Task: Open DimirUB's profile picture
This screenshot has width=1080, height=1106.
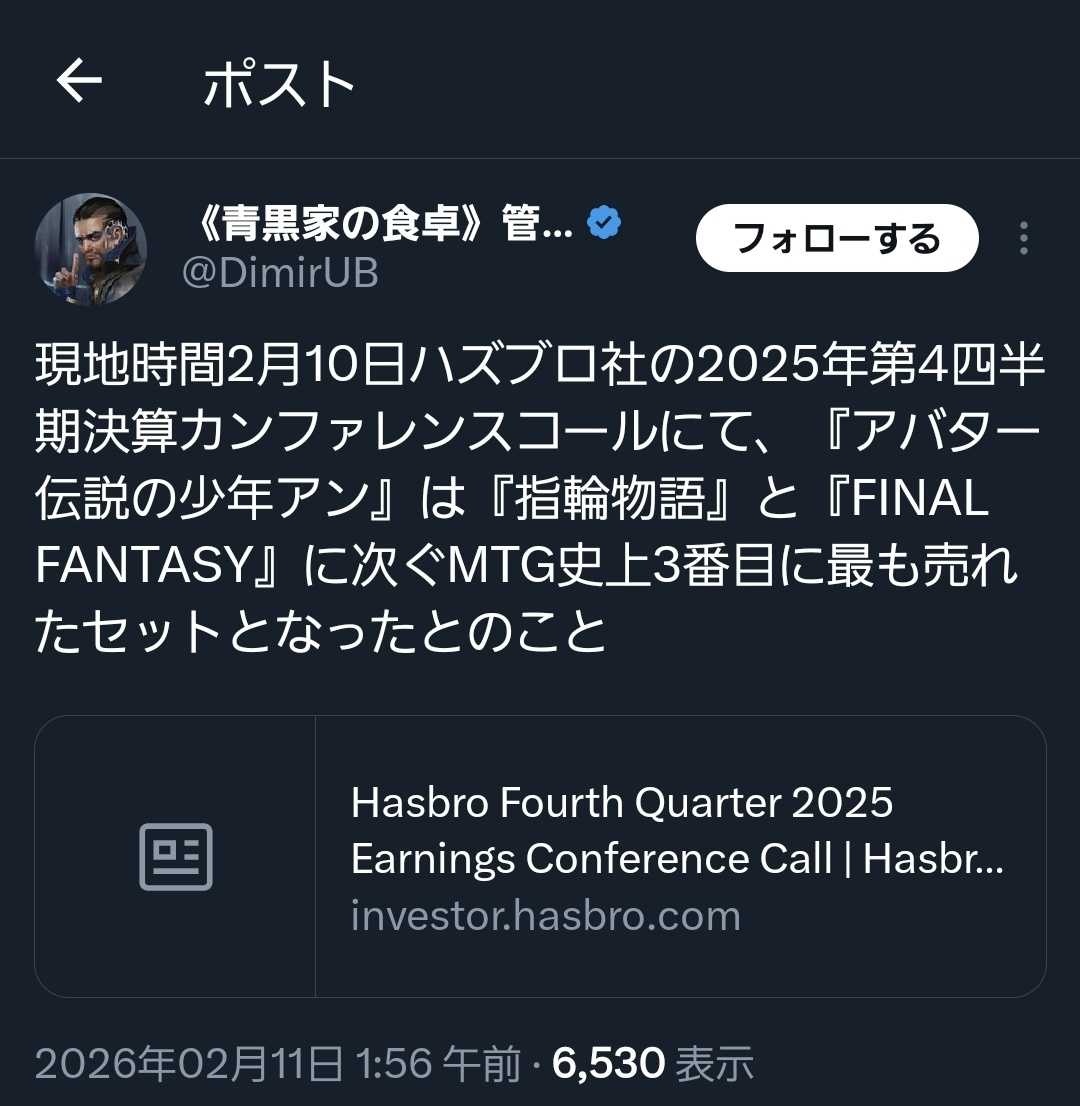Action: point(91,249)
